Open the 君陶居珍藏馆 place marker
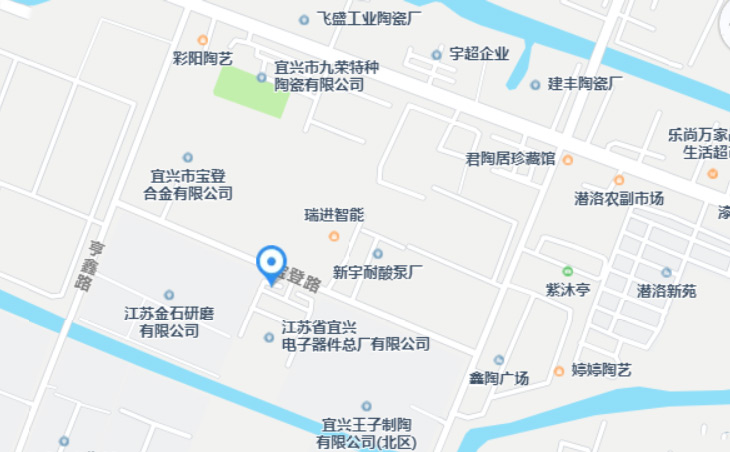The image size is (730, 452). [567, 159]
